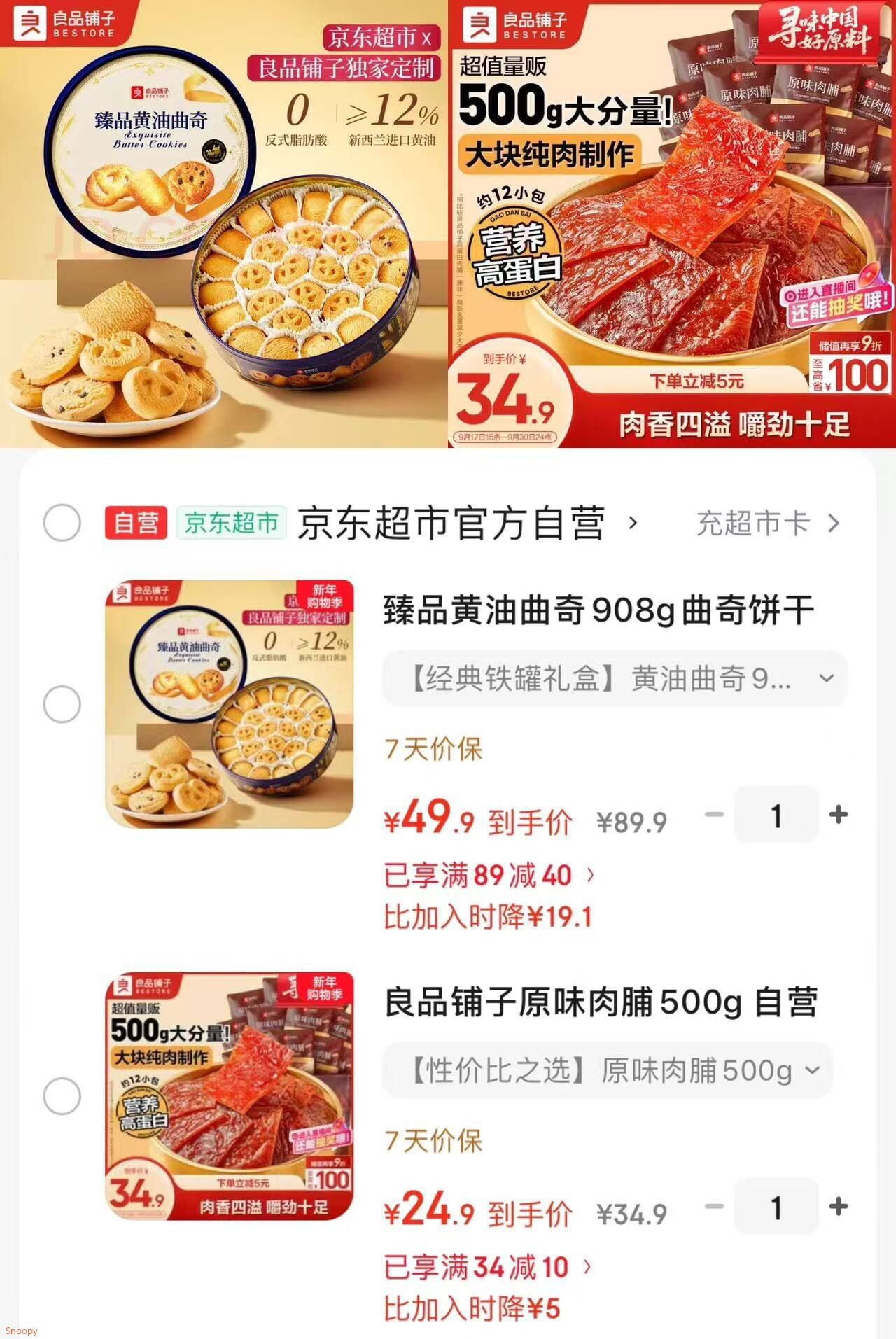Select the 臻品黄油曲奇 item checkbox

(63, 702)
